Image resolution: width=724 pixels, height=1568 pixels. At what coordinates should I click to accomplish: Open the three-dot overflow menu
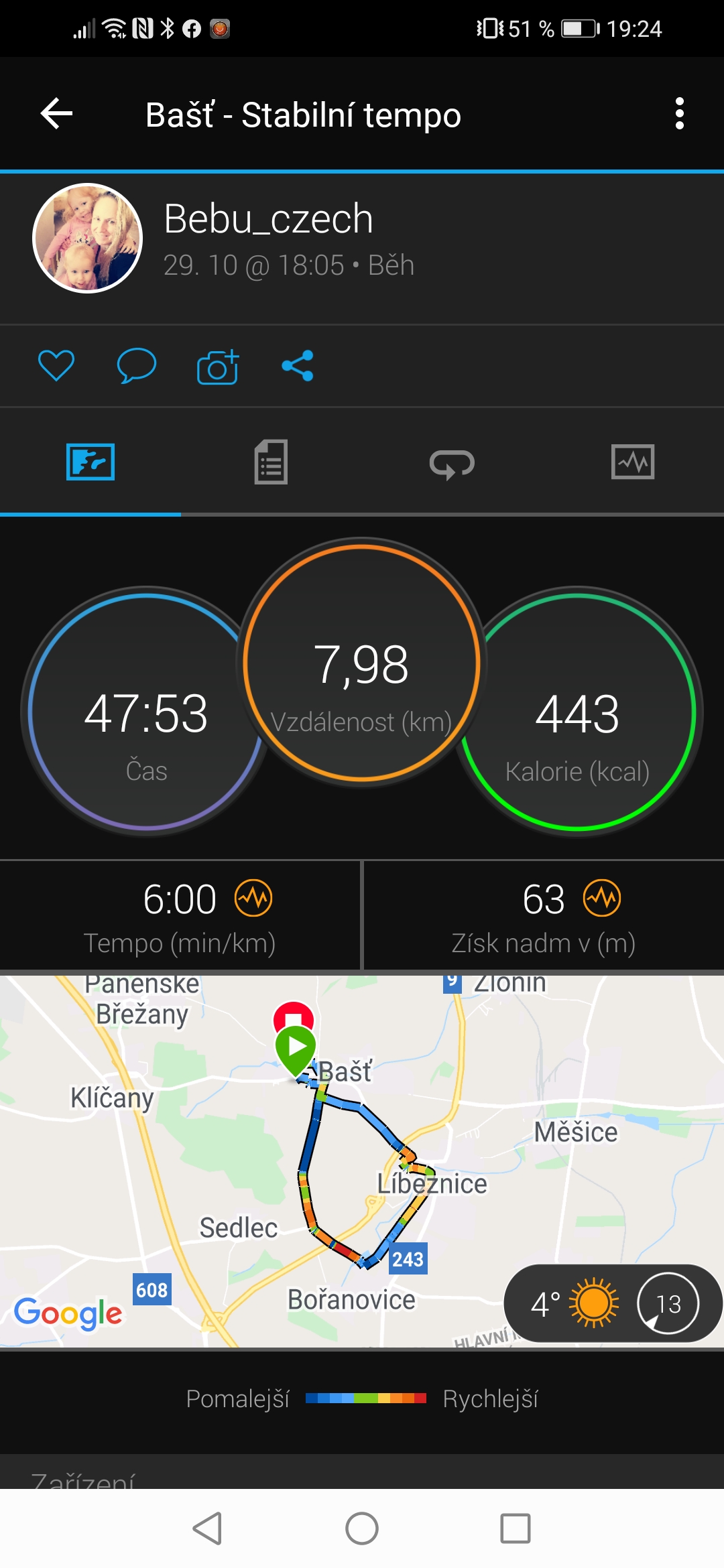tap(680, 114)
